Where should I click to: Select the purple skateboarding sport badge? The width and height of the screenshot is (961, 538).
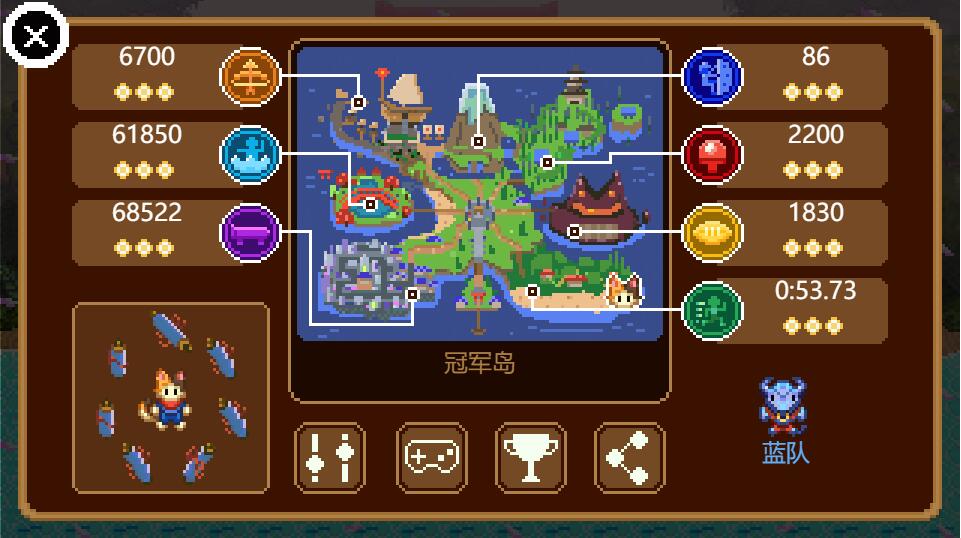coord(250,232)
